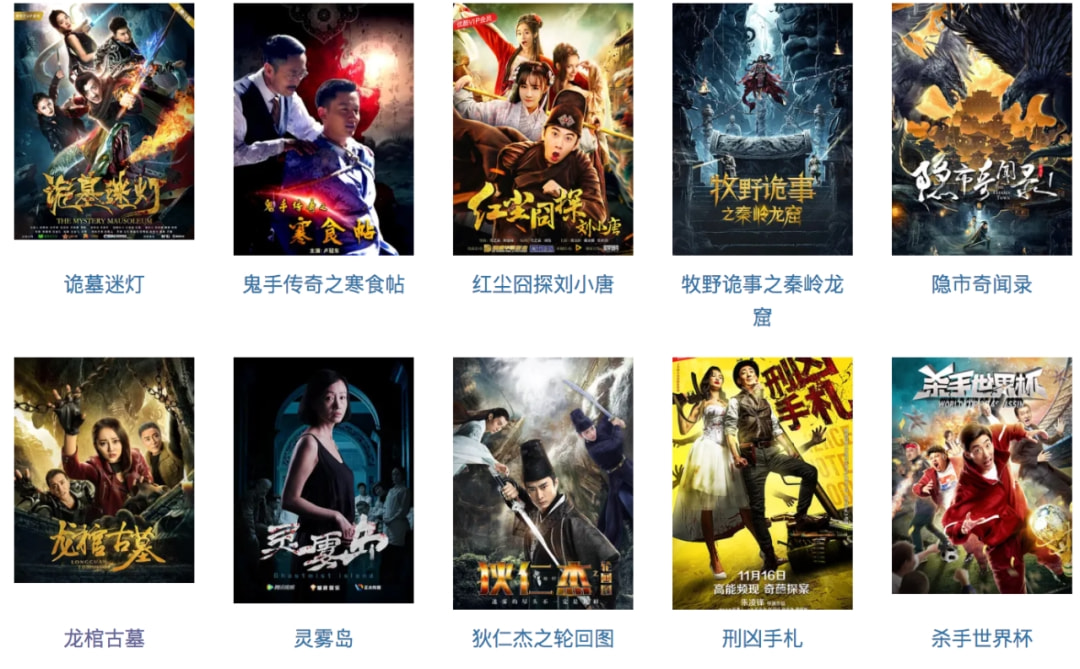The width and height of the screenshot is (1080, 669).
Task: Tap the 隐市奇闻录 title link
Action: 981,284
